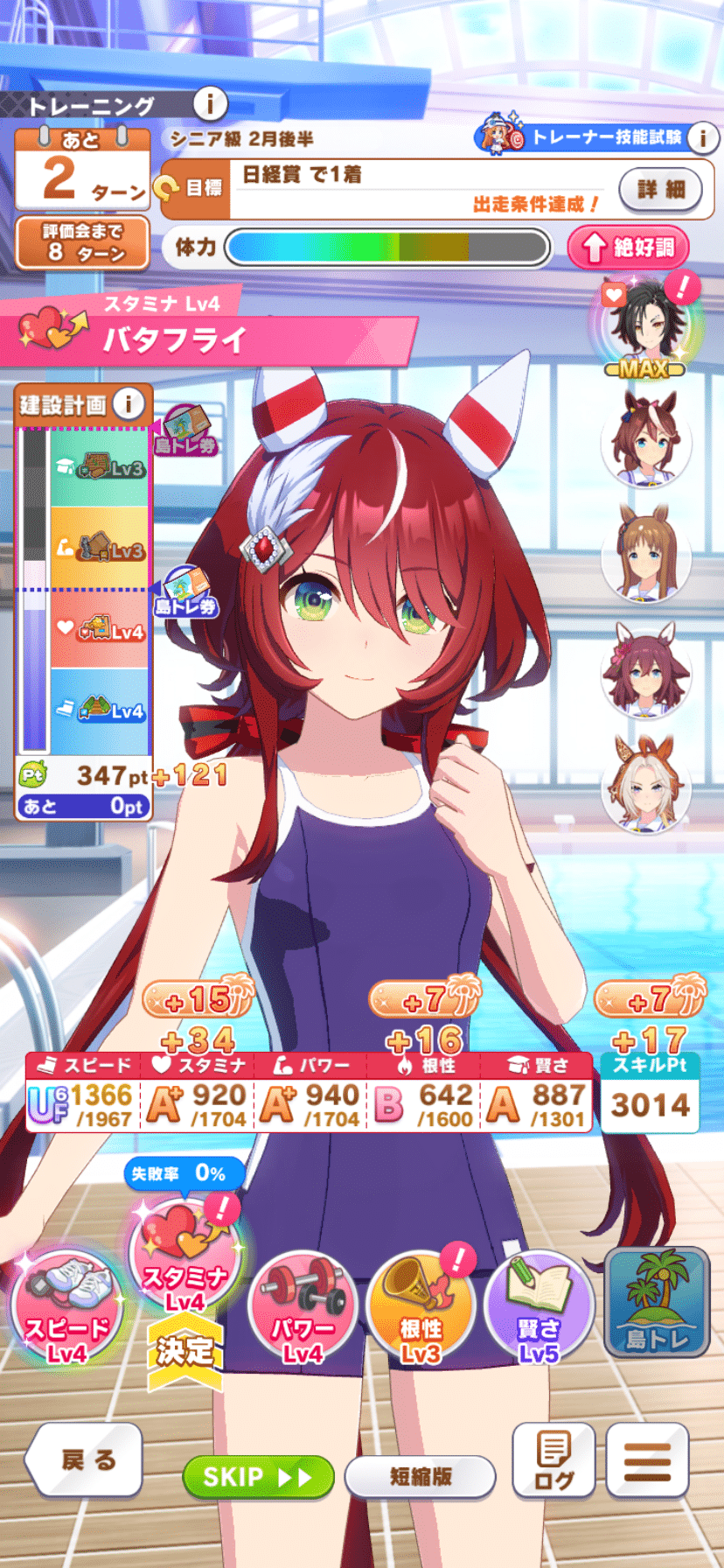Tap the green SKIP button
The width and height of the screenshot is (724, 1568).
coord(258,1478)
